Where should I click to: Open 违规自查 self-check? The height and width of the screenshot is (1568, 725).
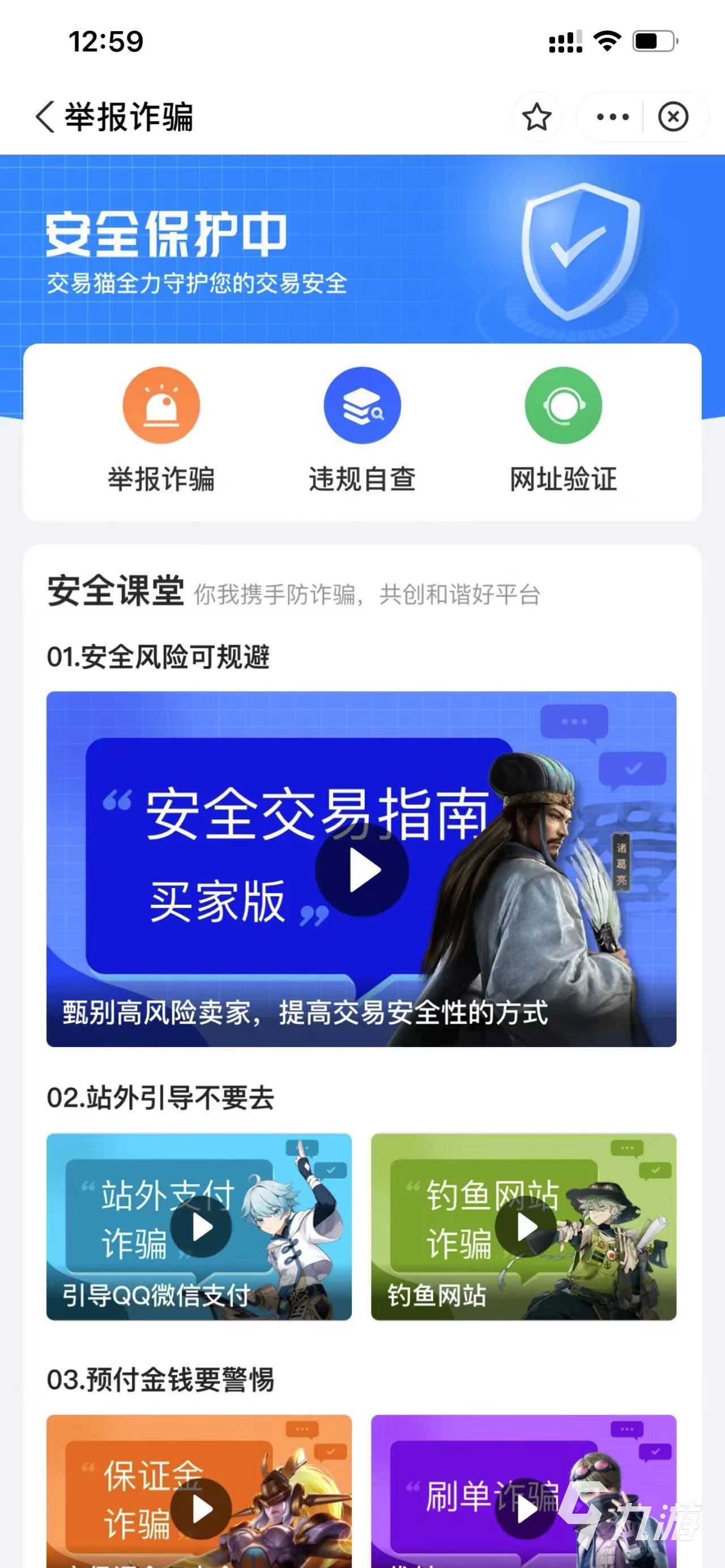point(362,429)
